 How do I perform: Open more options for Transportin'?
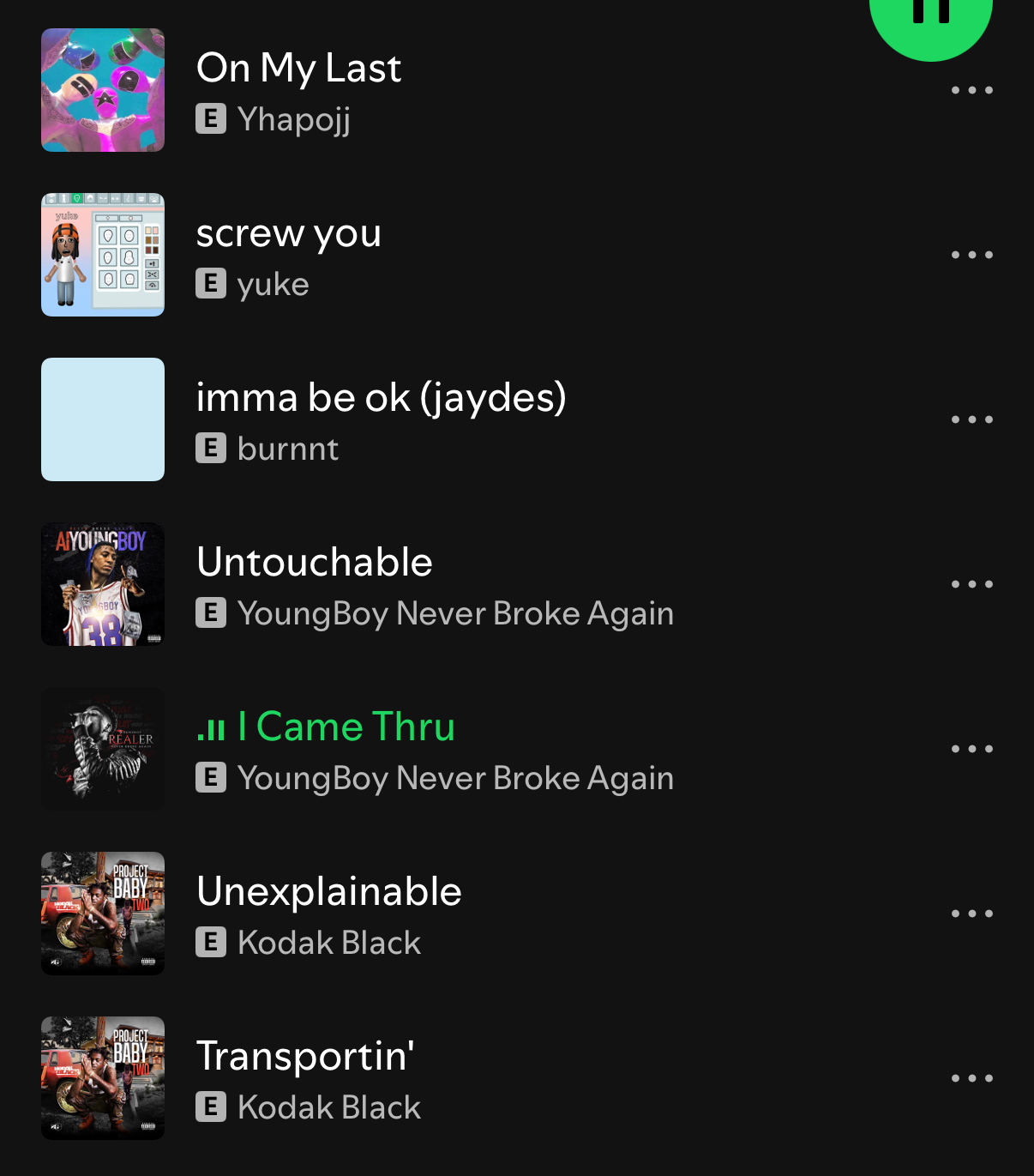(971, 1078)
